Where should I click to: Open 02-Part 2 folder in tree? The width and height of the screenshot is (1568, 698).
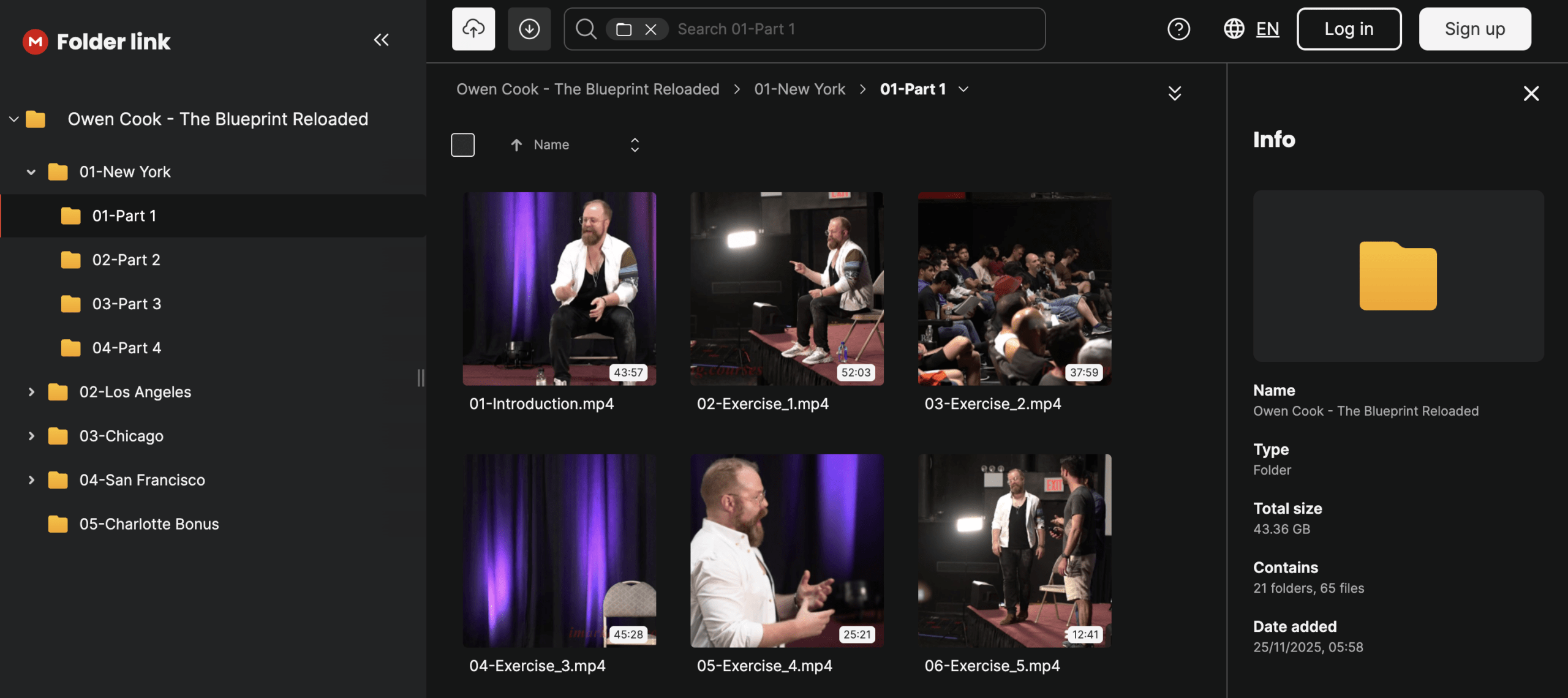(x=126, y=260)
